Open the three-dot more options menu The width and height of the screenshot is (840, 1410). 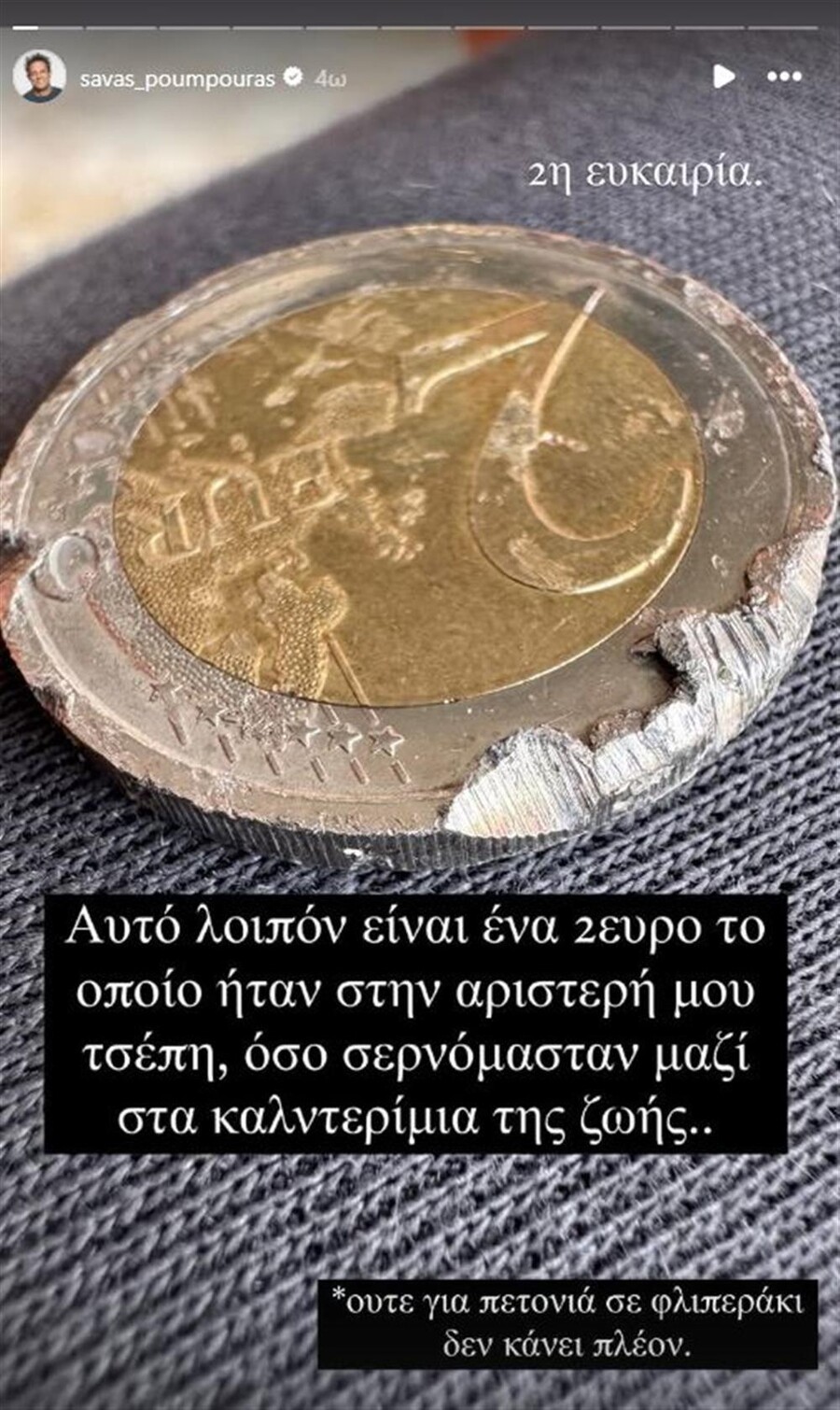pyautogui.click(x=784, y=77)
